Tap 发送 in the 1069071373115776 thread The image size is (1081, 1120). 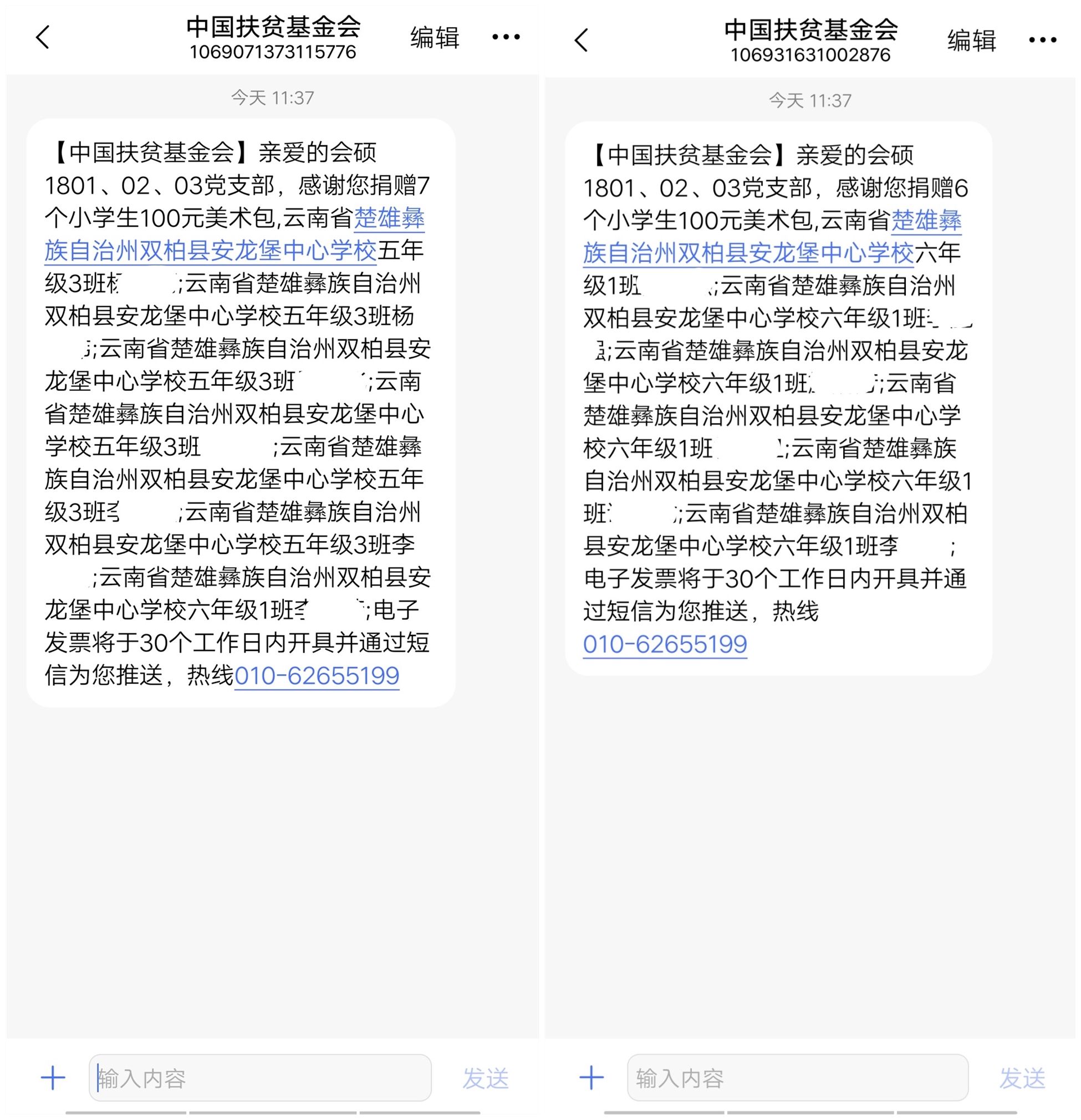485,1078
